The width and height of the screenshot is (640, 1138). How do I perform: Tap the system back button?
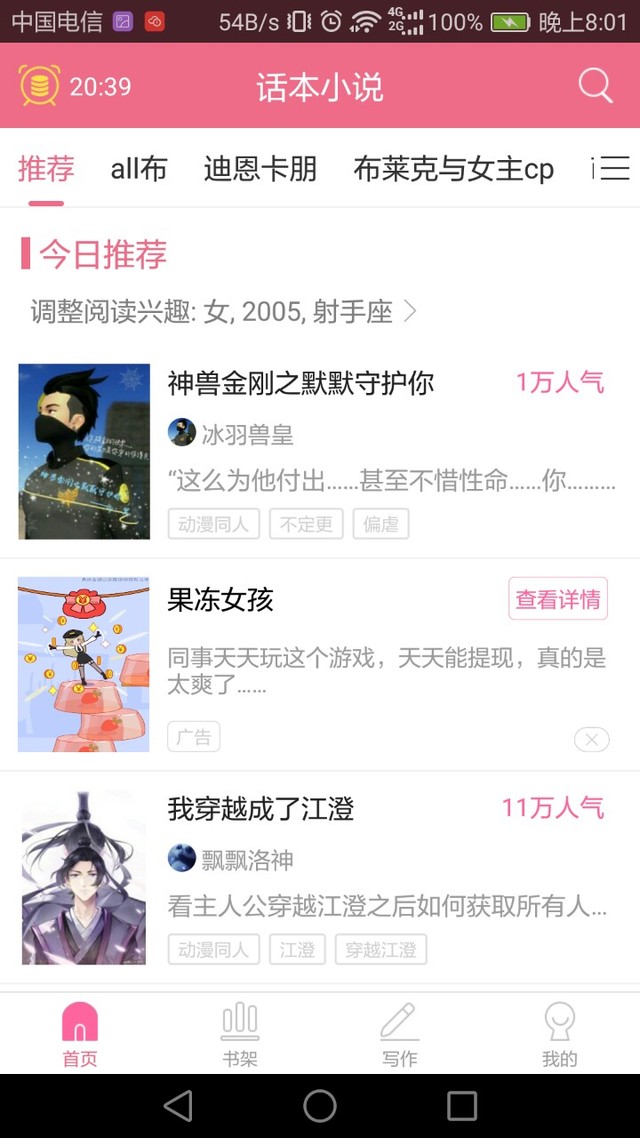pos(178,1105)
